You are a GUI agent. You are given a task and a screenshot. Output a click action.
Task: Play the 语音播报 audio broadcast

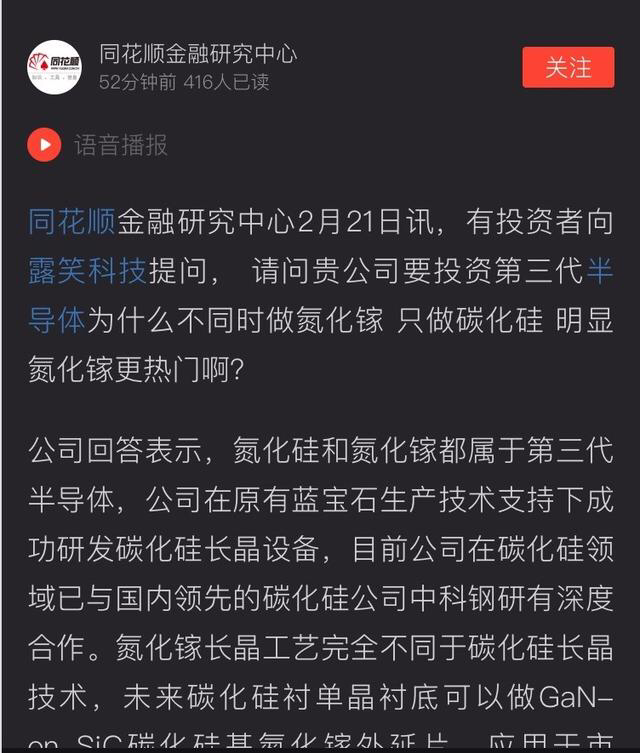click(44, 145)
